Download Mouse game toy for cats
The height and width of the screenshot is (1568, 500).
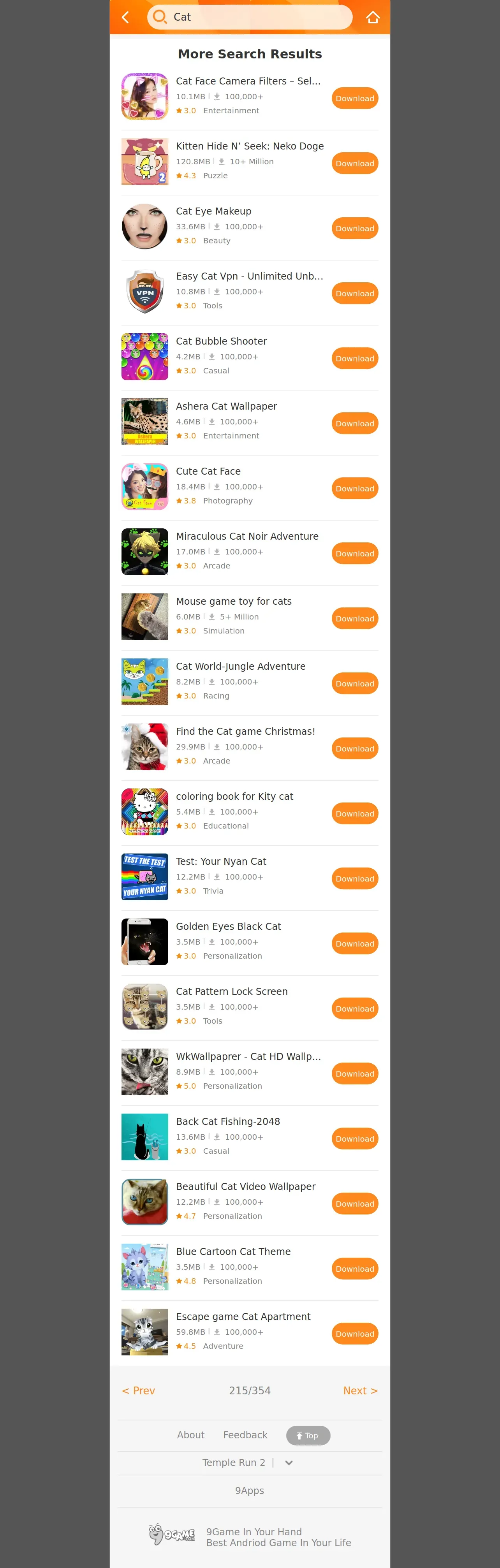[x=354, y=618]
